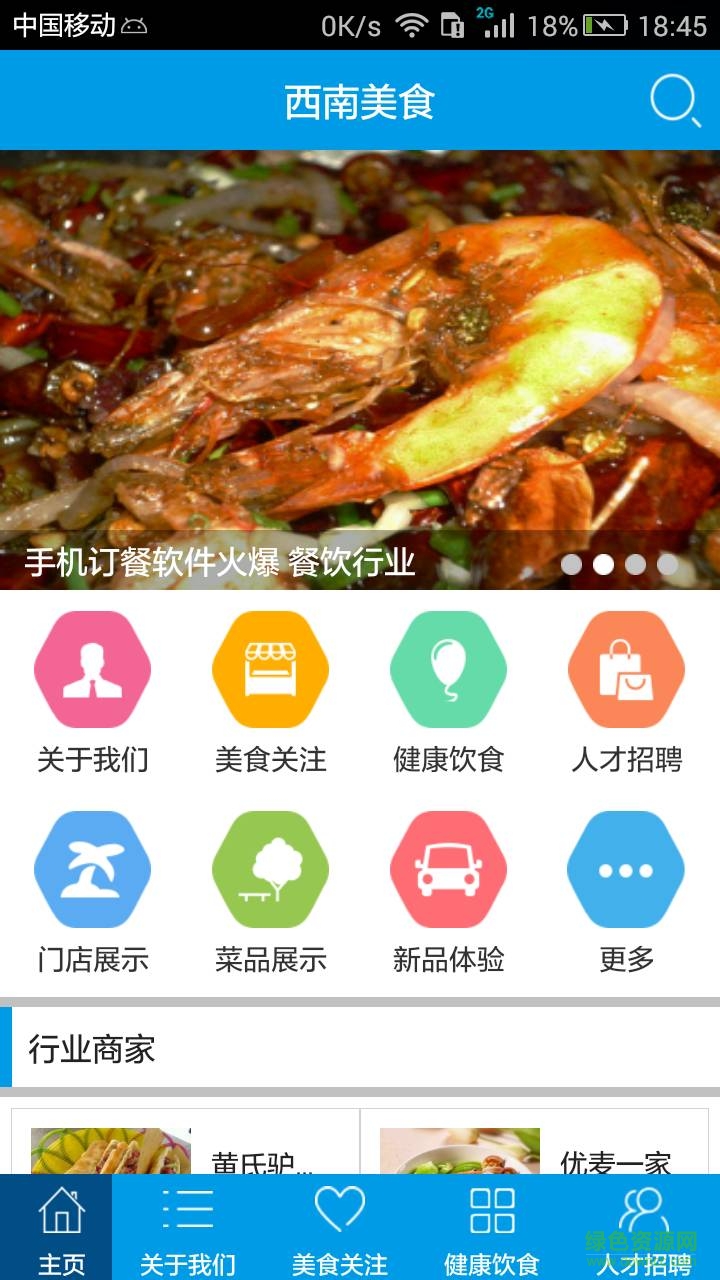
Task: Switch to the 关于我们 bottom tab
Action: click(x=187, y=1228)
